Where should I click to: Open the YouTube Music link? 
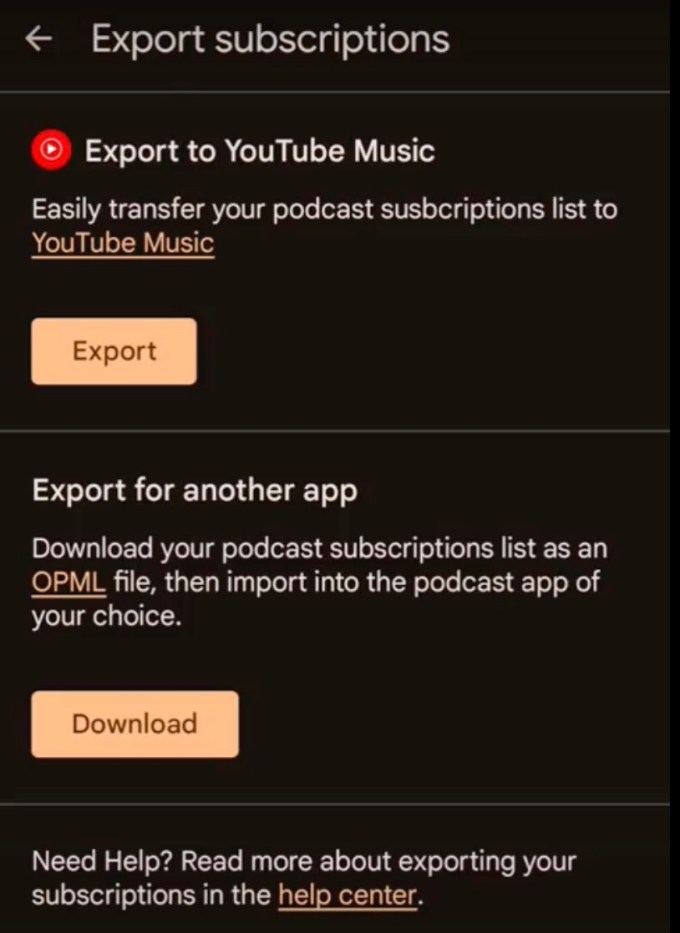click(x=123, y=242)
